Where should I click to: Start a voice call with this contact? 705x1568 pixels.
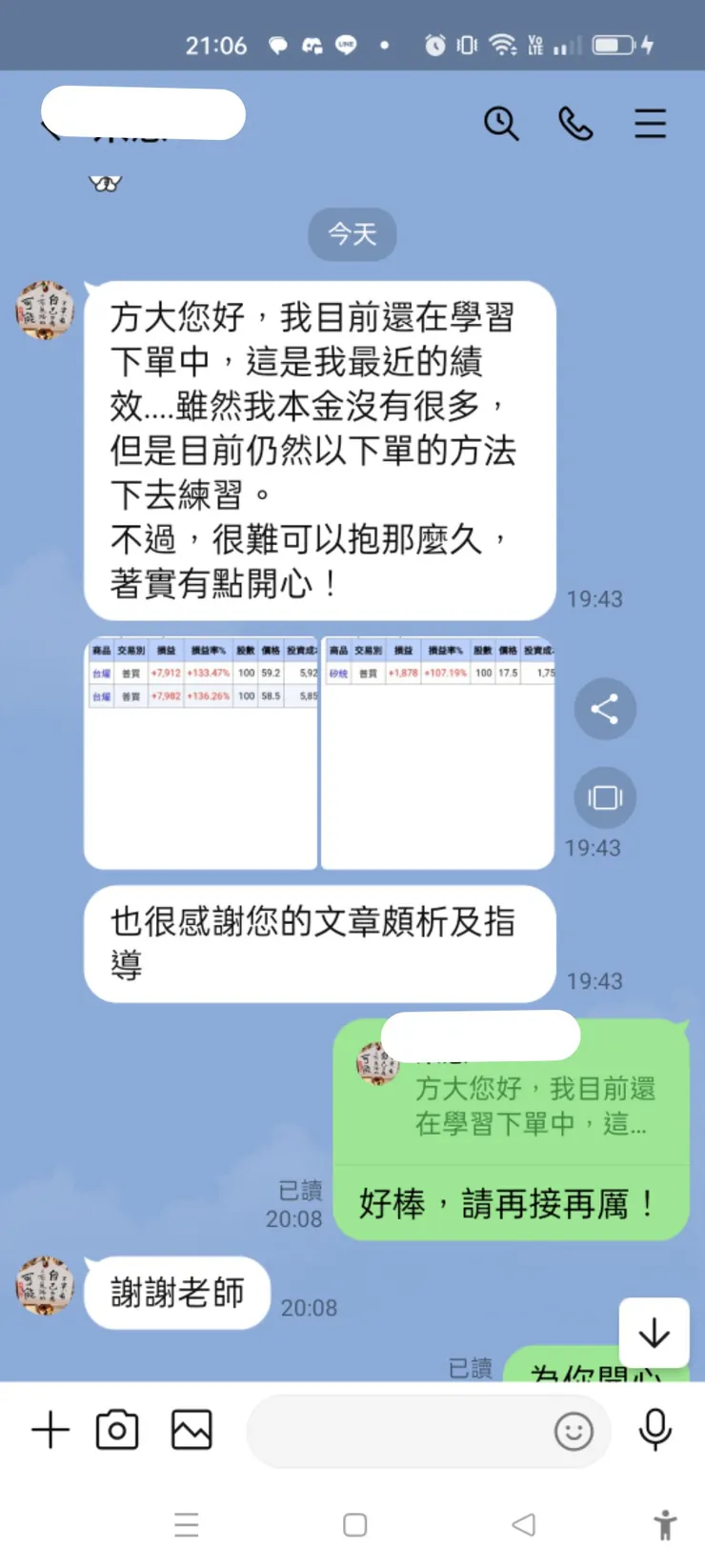coord(575,124)
